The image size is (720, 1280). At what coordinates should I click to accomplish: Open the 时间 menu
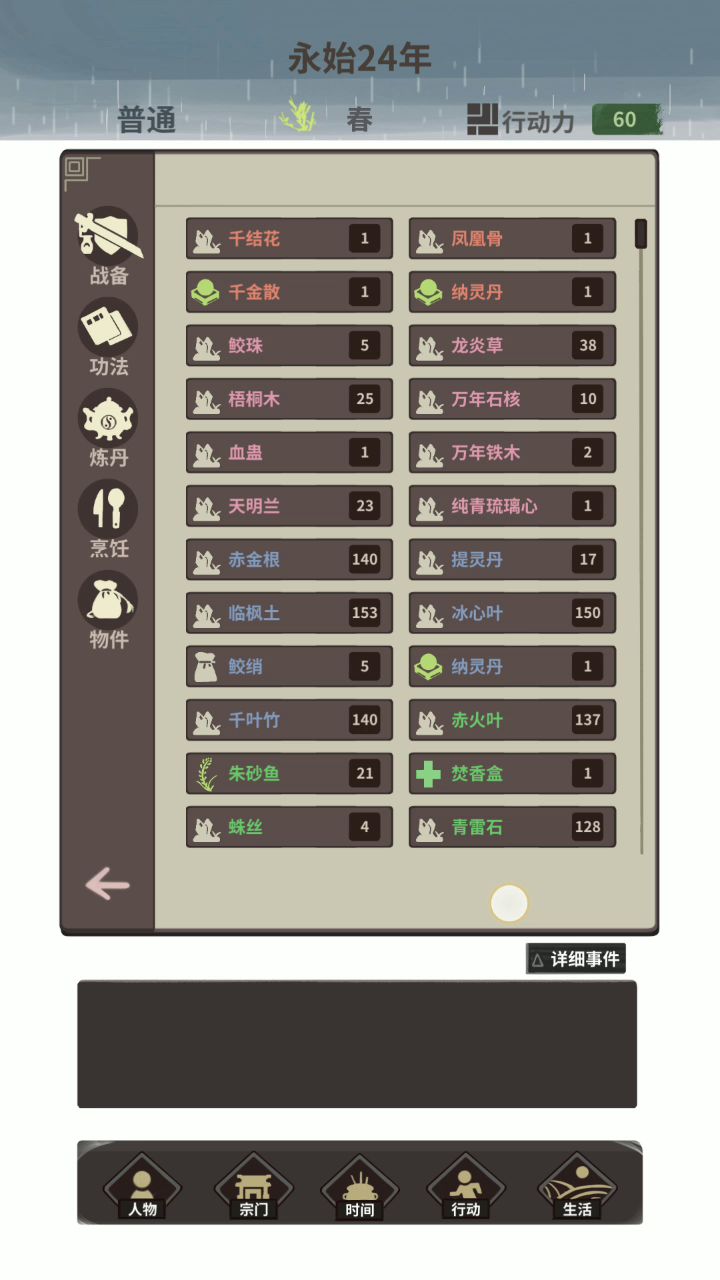pyautogui.click(x=360, y=1187)
